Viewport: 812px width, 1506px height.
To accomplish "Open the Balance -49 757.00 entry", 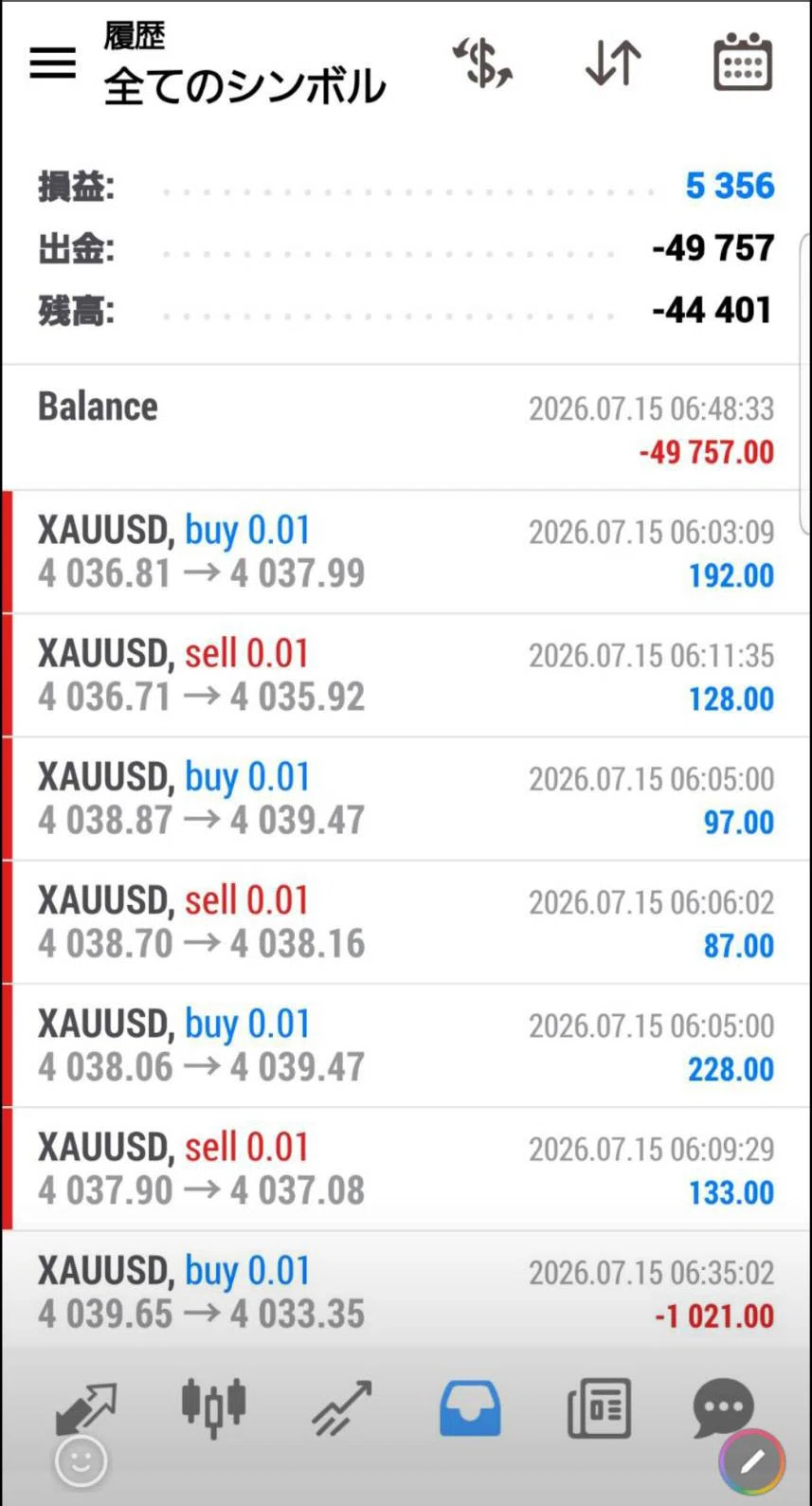I will pos(406,427).
